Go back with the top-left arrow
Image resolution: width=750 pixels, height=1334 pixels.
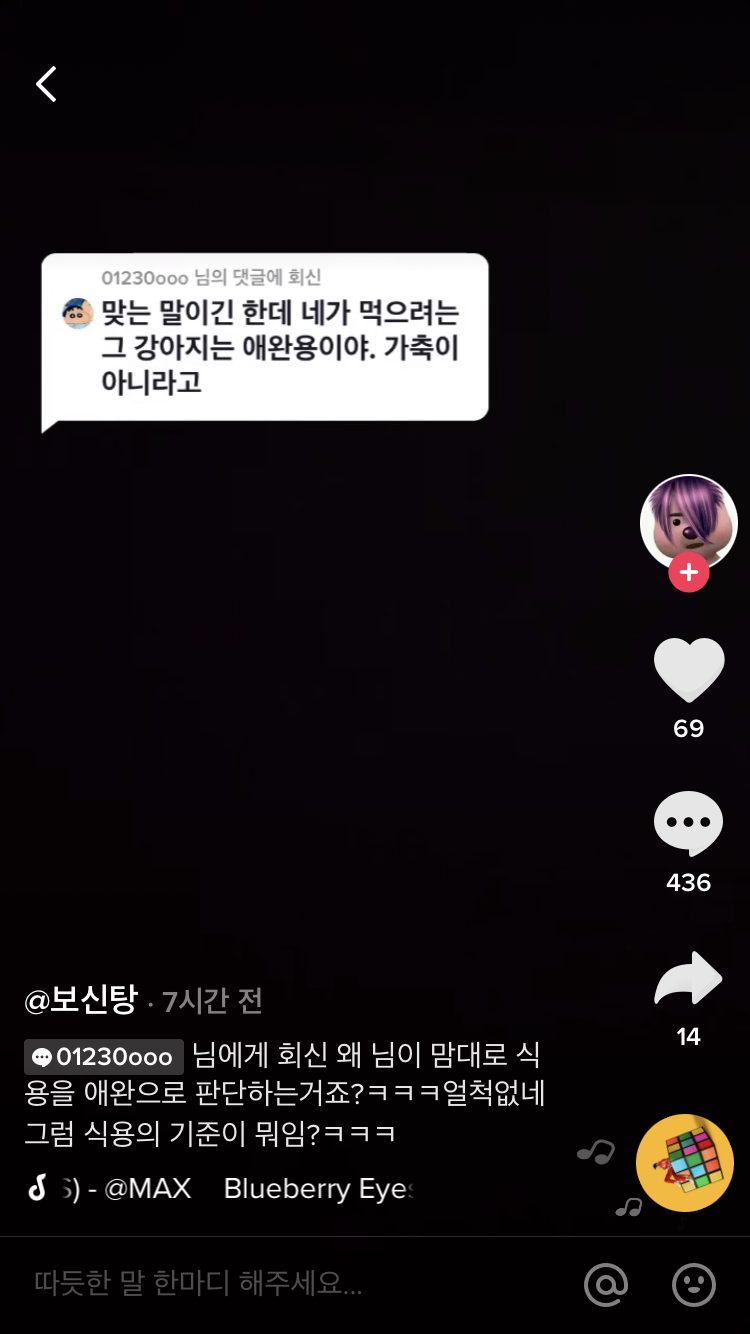(46, 85)
